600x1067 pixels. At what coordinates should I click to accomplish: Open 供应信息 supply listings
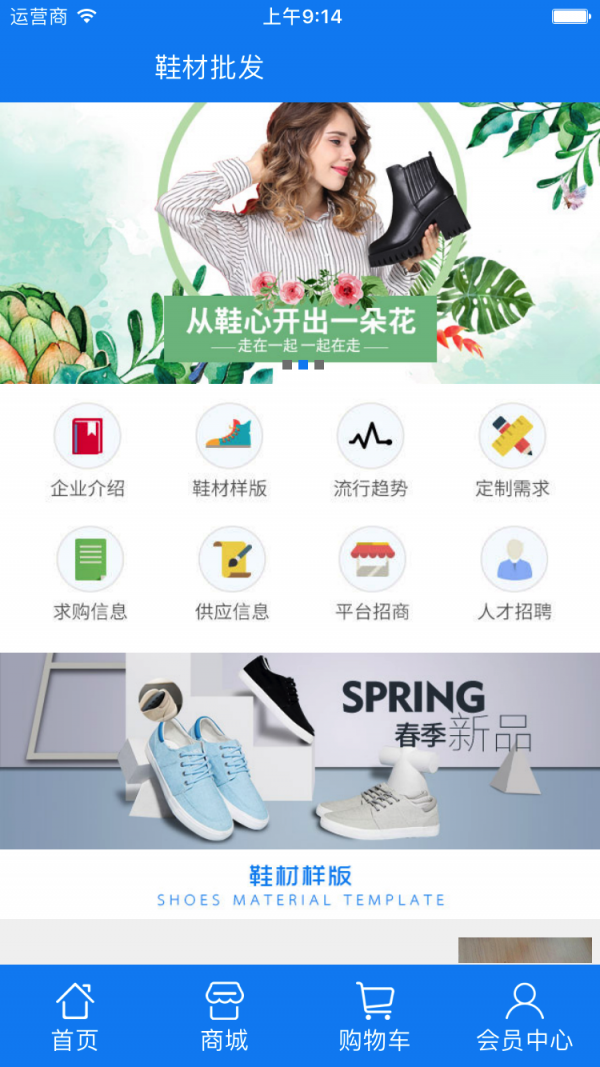click(231, 573)
